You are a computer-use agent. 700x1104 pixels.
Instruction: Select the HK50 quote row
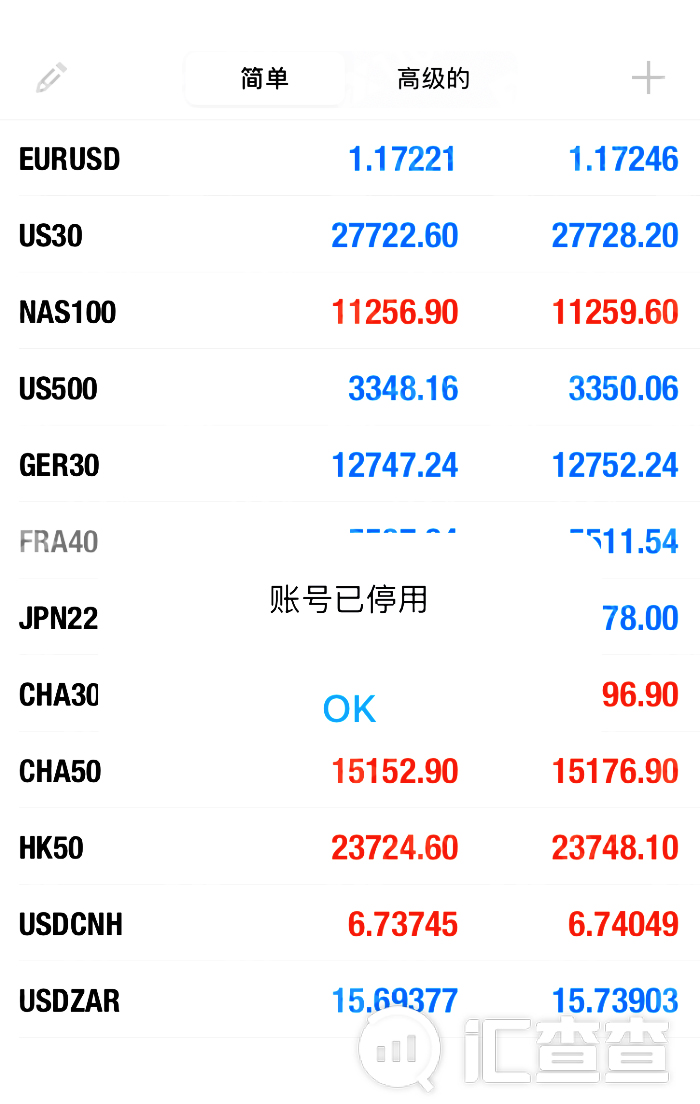[x=350, y=848]
